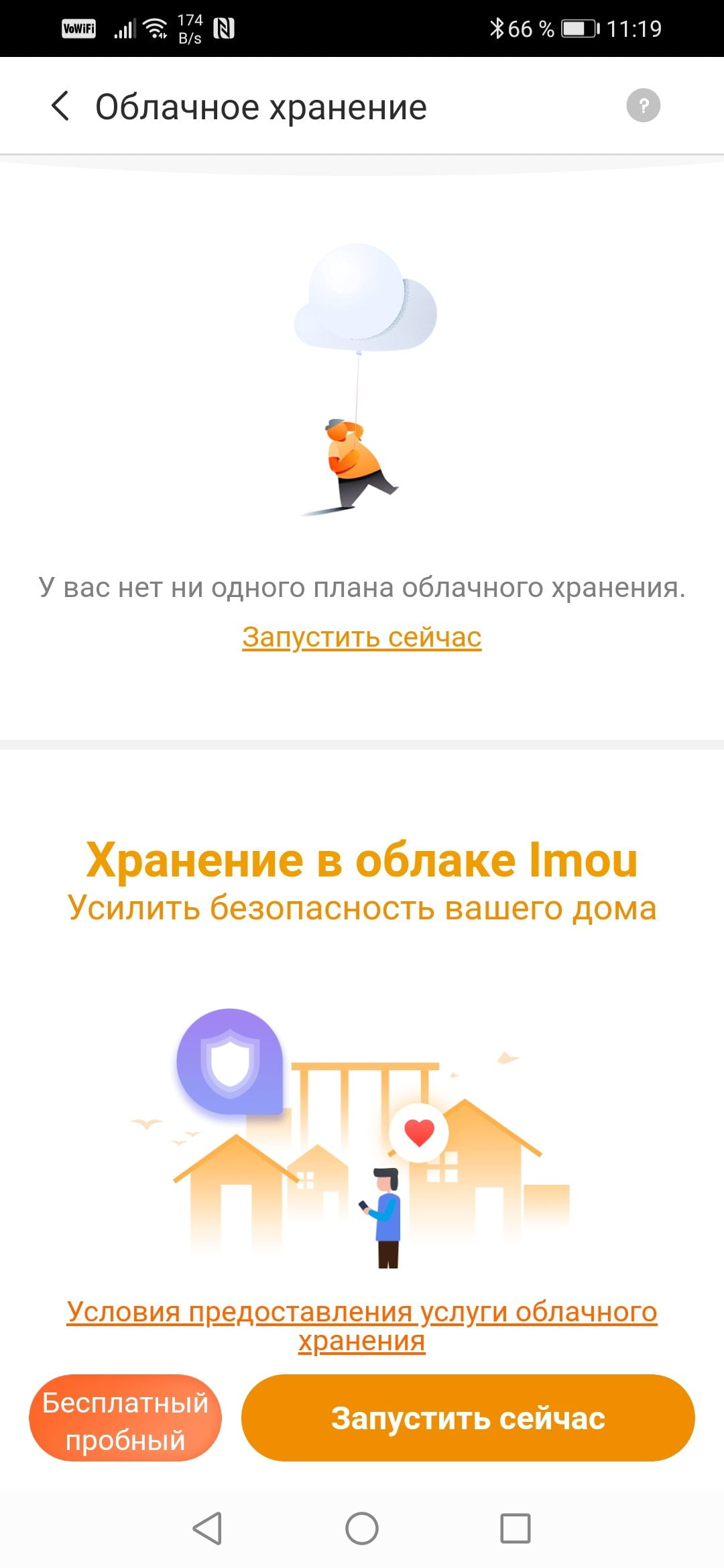The width and height of the screenshot is (724, 1568).
Task: Open Условия предоставления услуги облачного хранения
Action: [362, 1326]
